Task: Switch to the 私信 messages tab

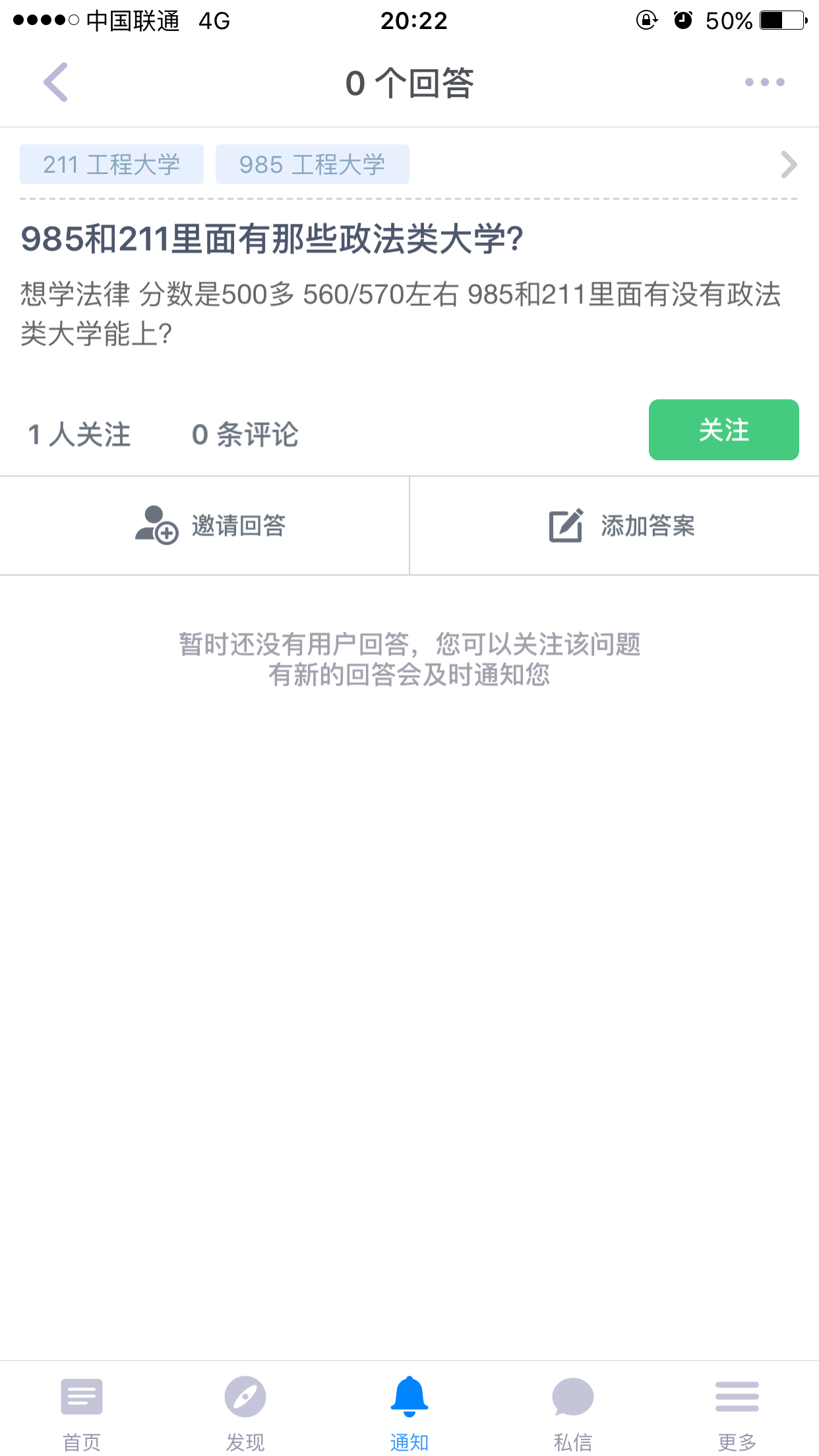Action: (x=573, y=1410)
